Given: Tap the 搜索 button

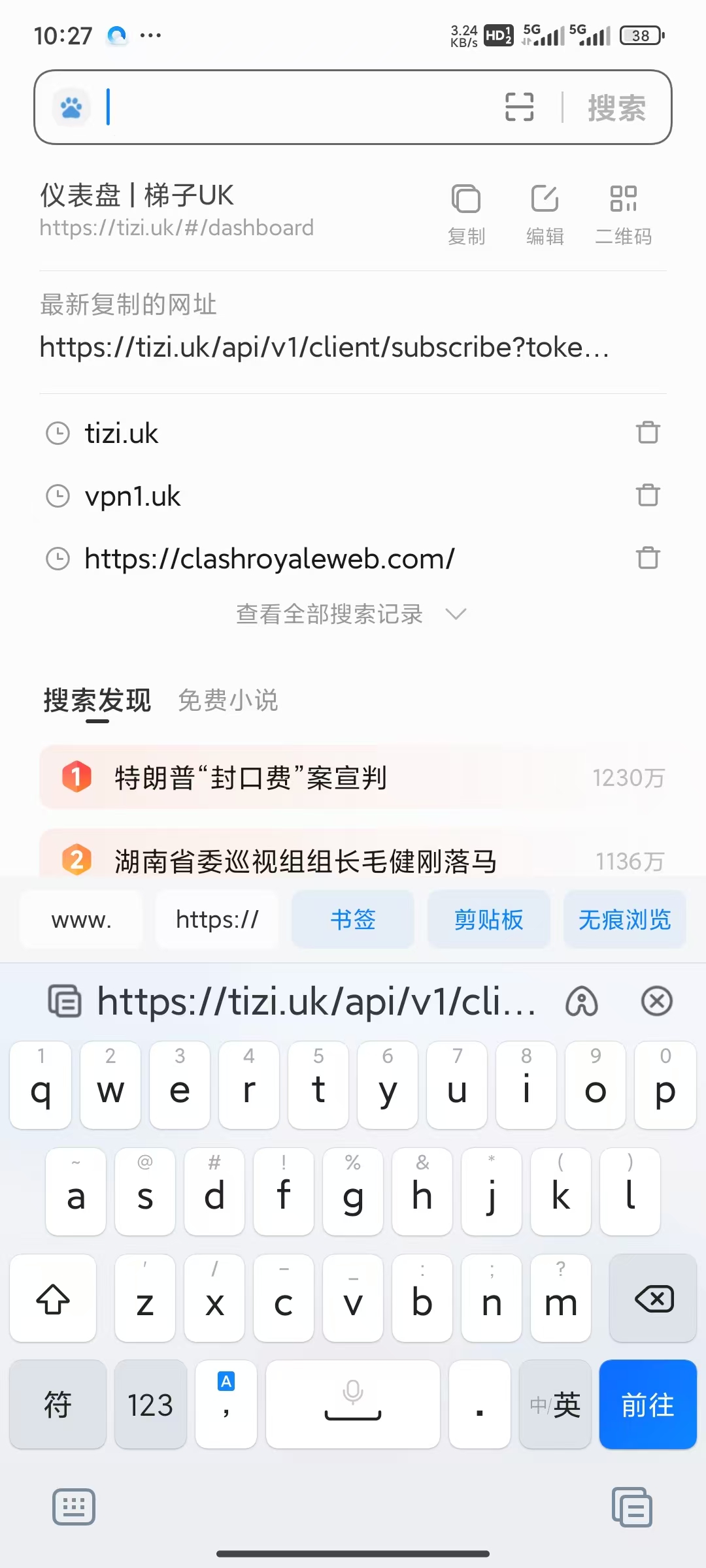Looking at the screenshot, I should [x=616, y=108].
